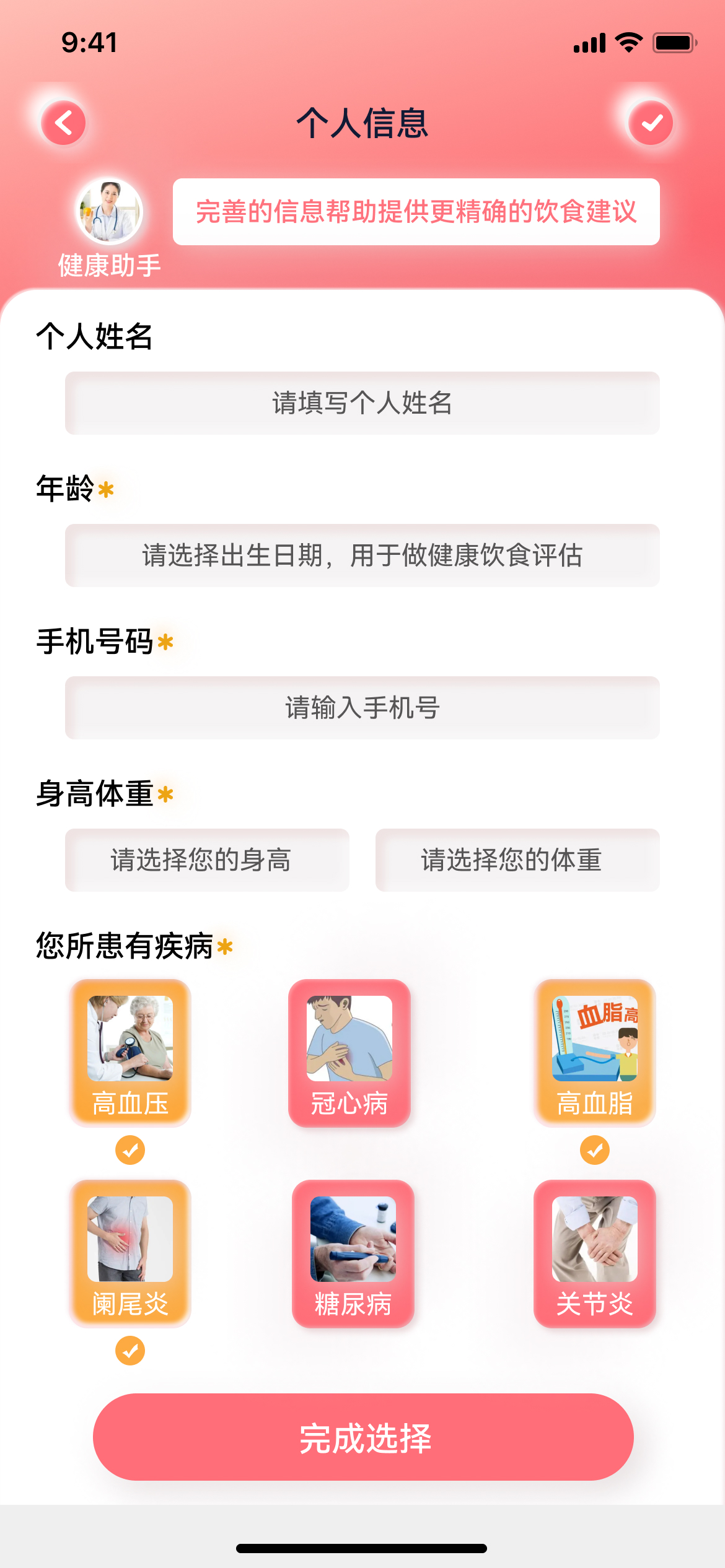Select the 糖尿病 disease card
The width and height of the screenshot is (725, 1568).
353,1253
